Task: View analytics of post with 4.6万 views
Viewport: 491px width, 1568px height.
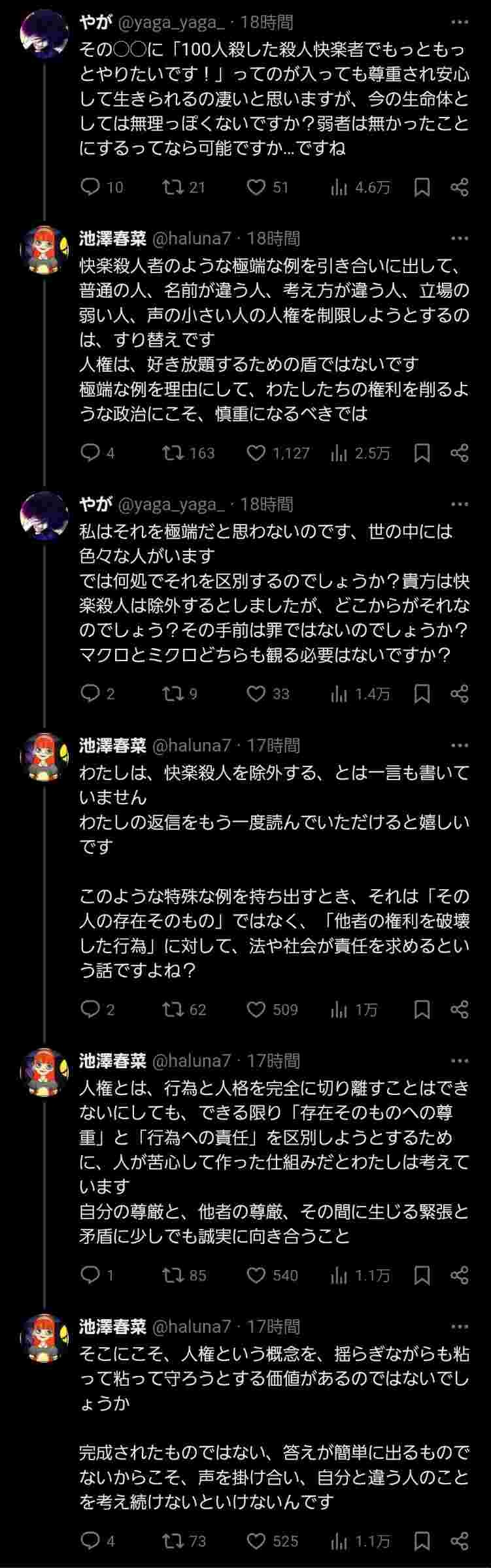Action: pos(339,188)
